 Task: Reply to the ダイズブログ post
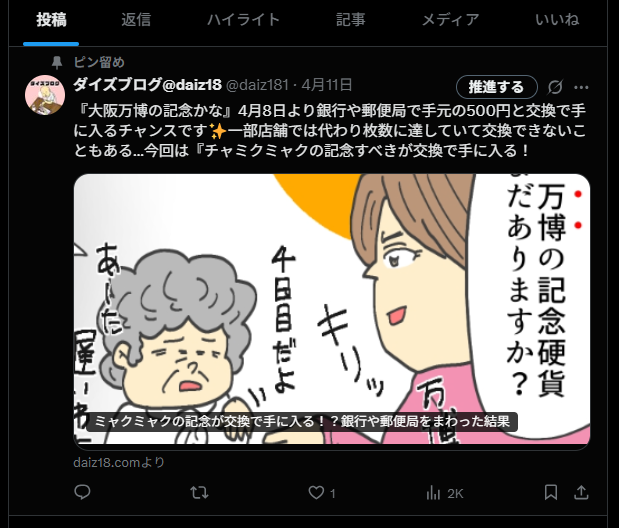(x=83, y=492)
